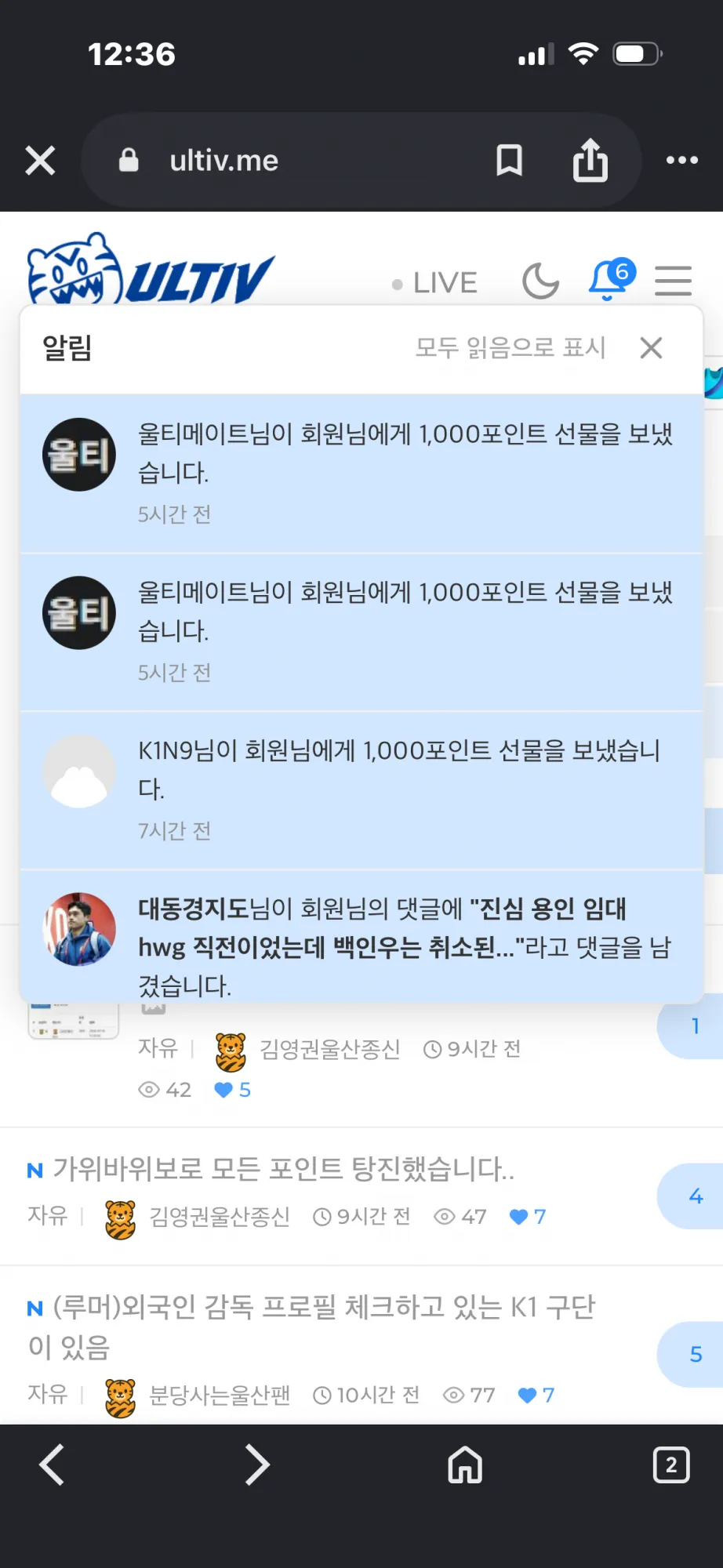Close the browser tab with X
723x1568 pixels.
coord(40,161)
